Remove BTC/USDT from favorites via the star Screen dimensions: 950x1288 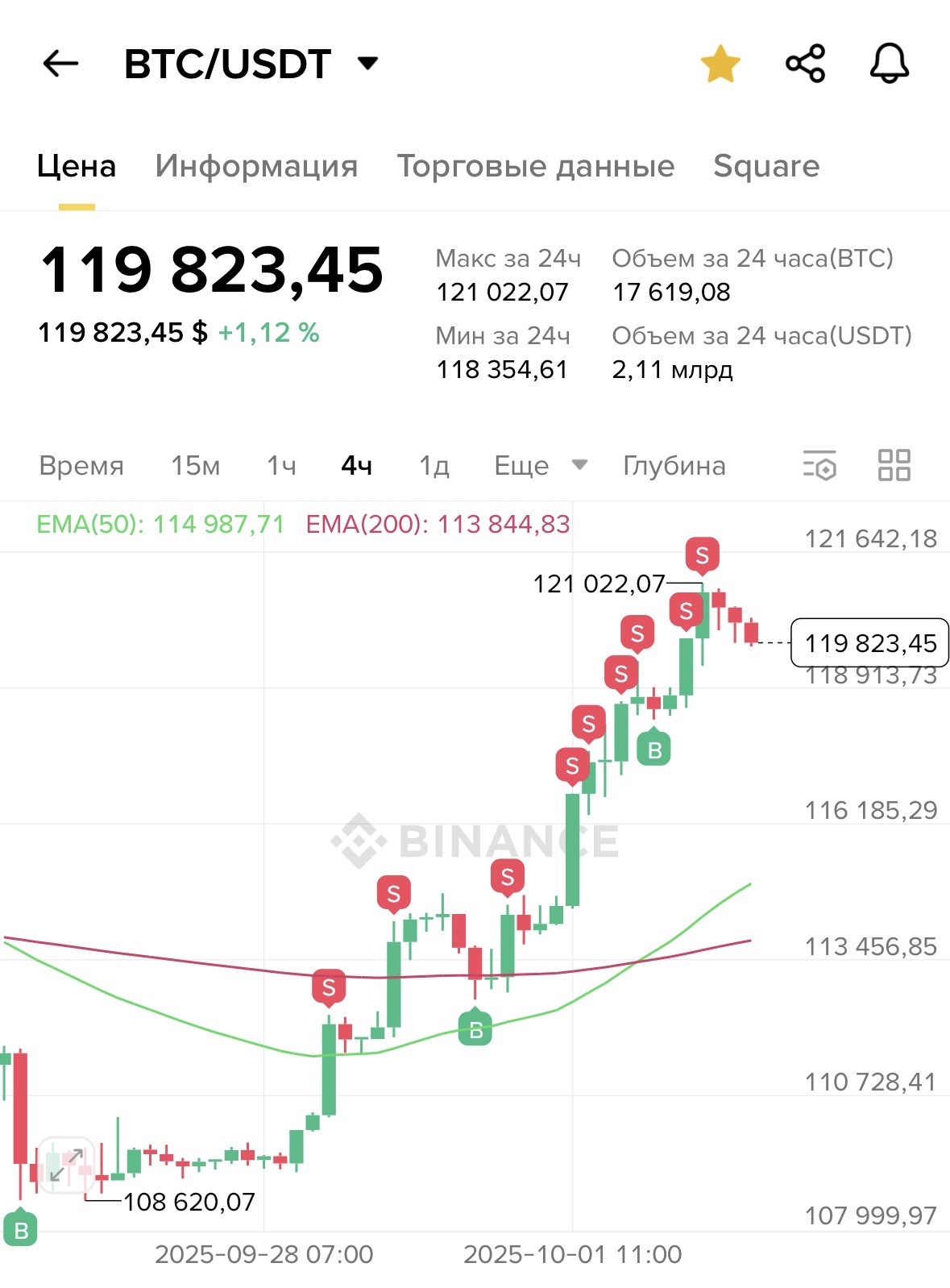point(720,64)
